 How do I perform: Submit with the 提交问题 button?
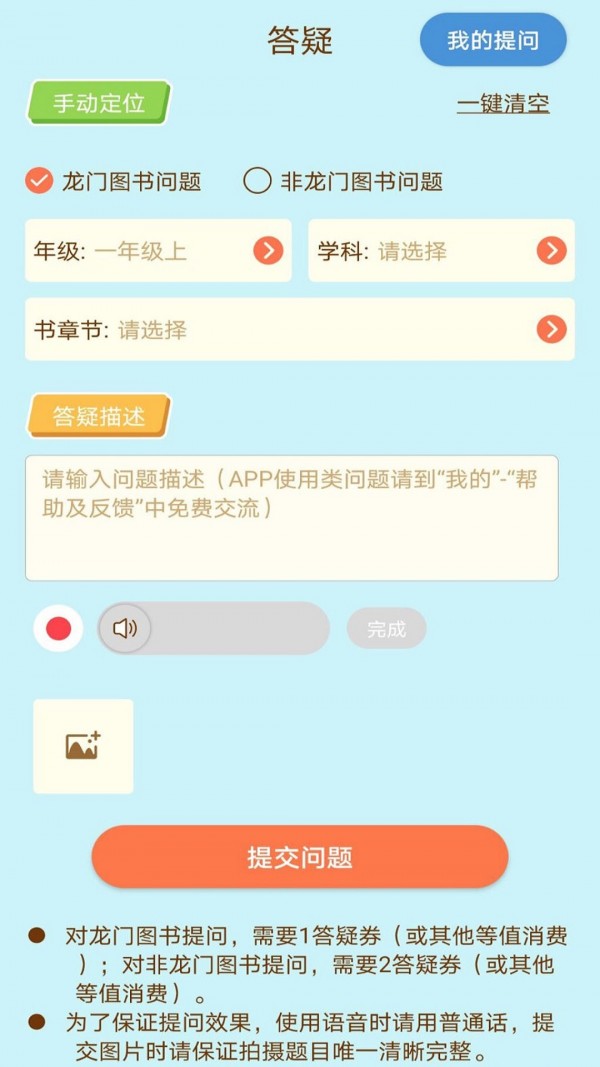coord(299,857)
